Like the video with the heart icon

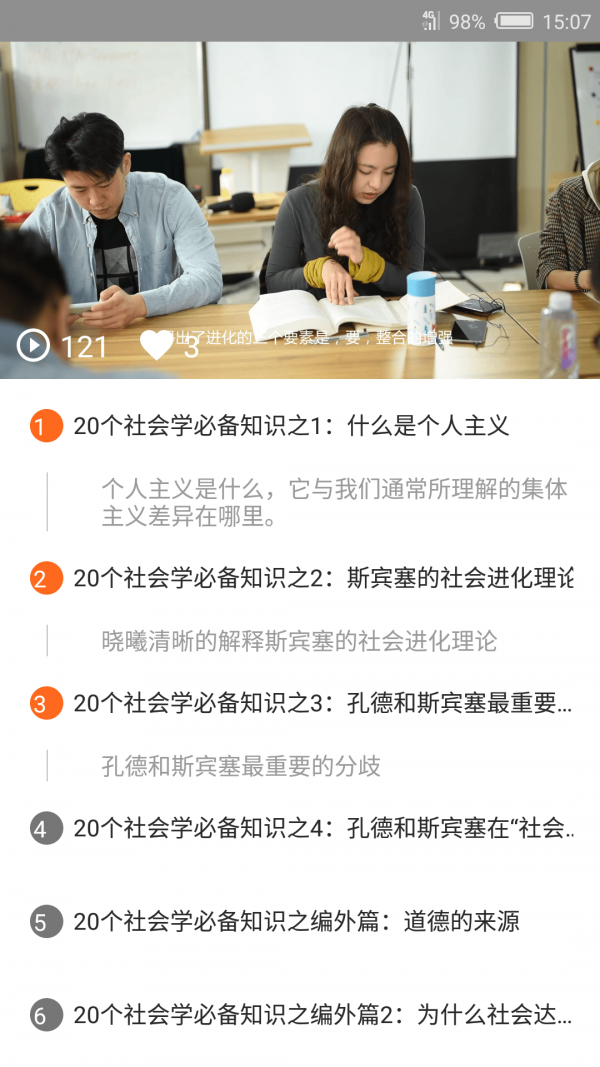coord(156,345)
